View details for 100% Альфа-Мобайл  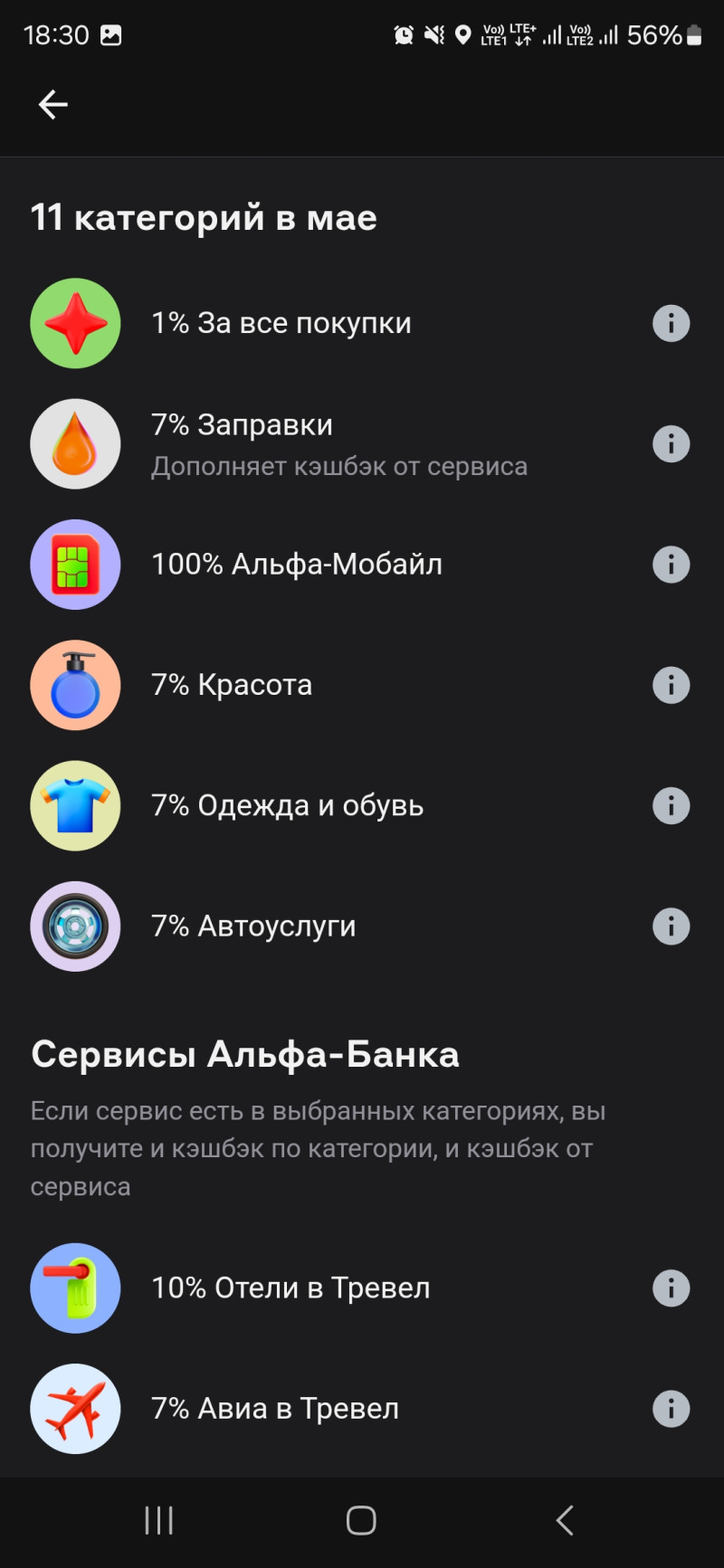pos(671,565)
